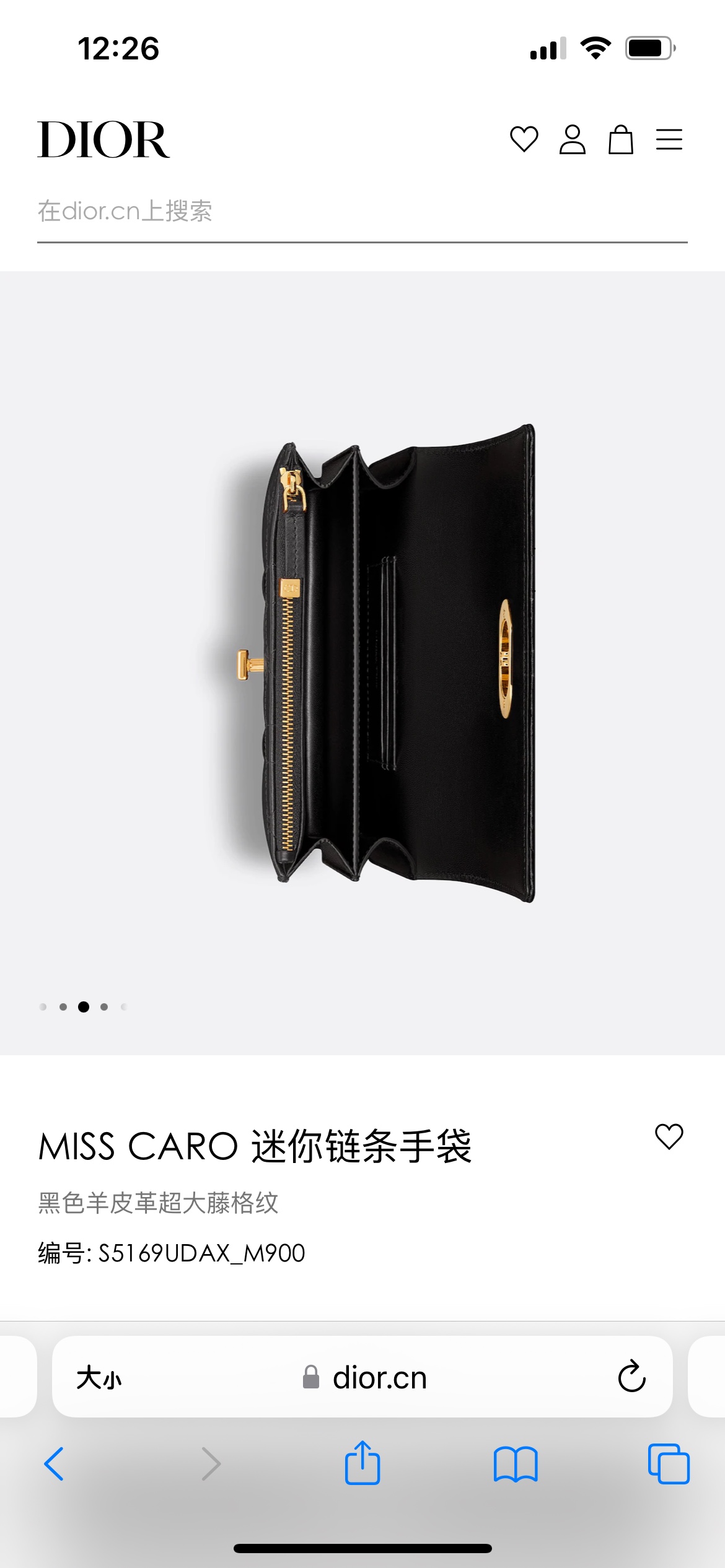Add Miss Caro bag to favorites
The width and height of the screenshot is (725, 1568).
coord(669,1136)
